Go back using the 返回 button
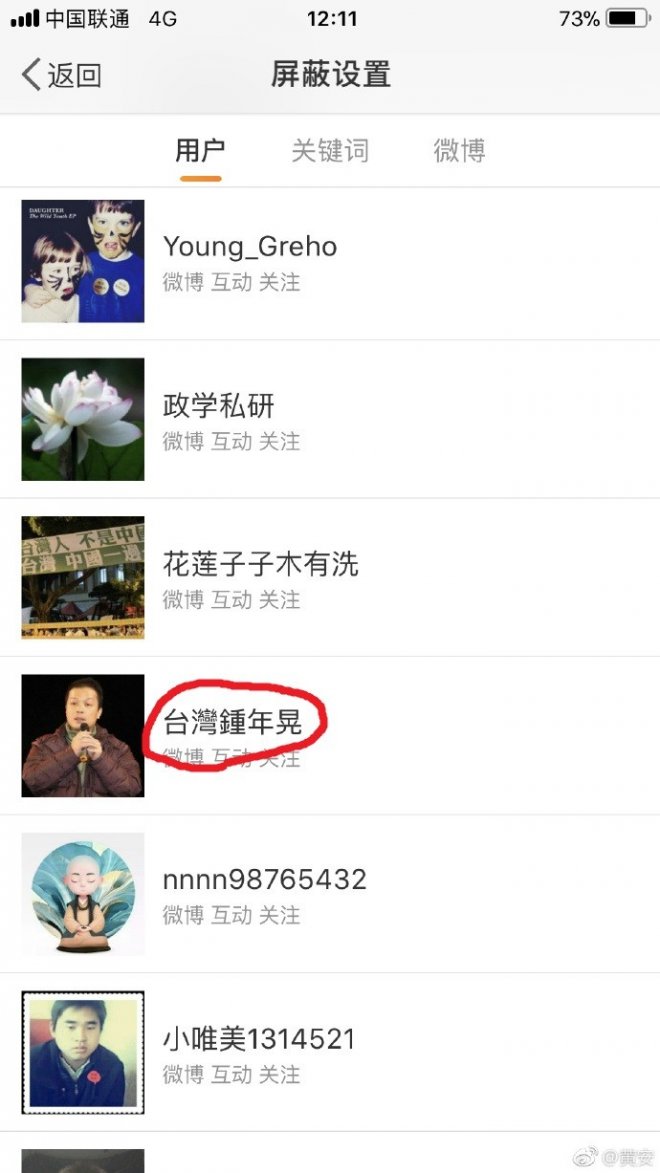This screenshot has height=1173, width=660. tap(62, 75)
